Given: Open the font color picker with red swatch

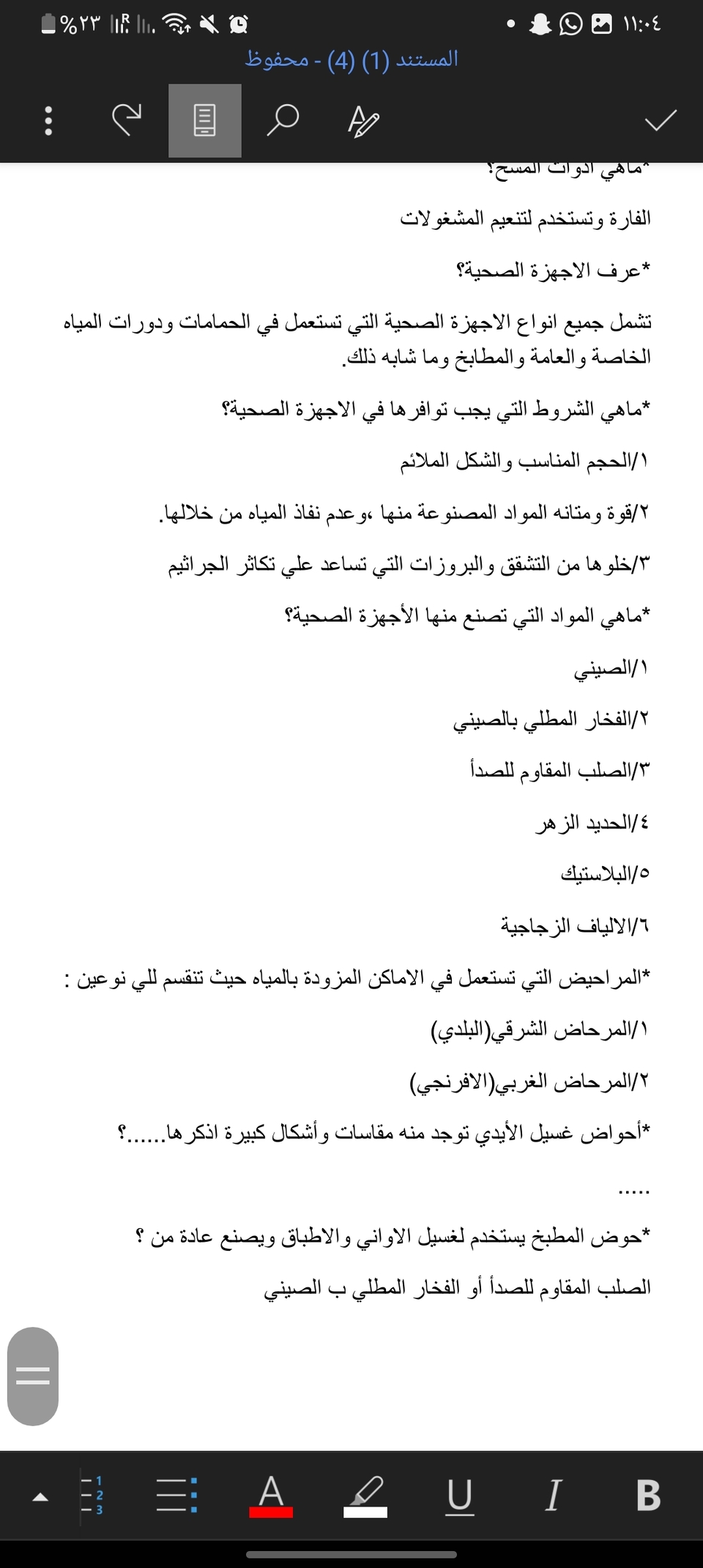Looking at the screenshot, I should tap(272, 1495).
